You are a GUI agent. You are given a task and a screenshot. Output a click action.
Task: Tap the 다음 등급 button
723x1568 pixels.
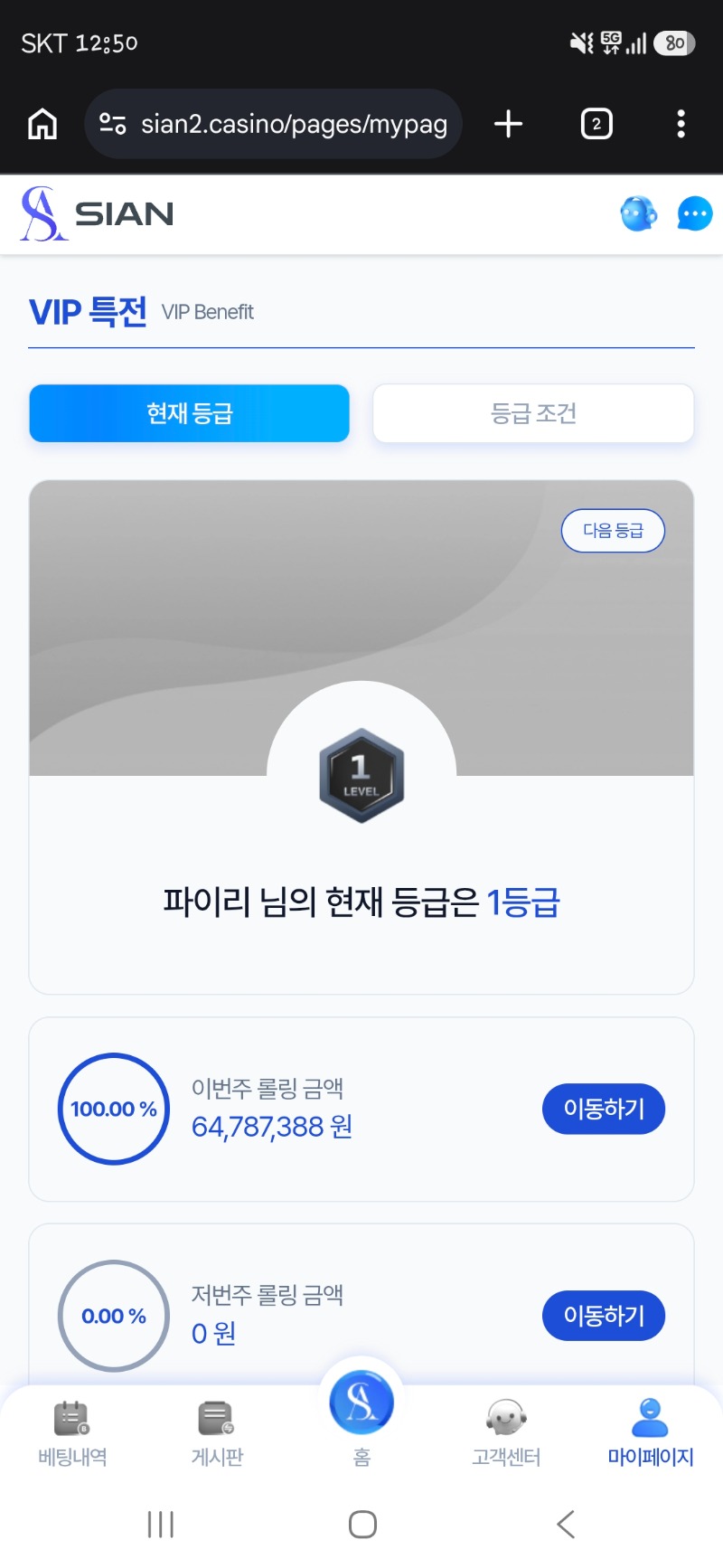pyautogui.click(x=613, y=531)
